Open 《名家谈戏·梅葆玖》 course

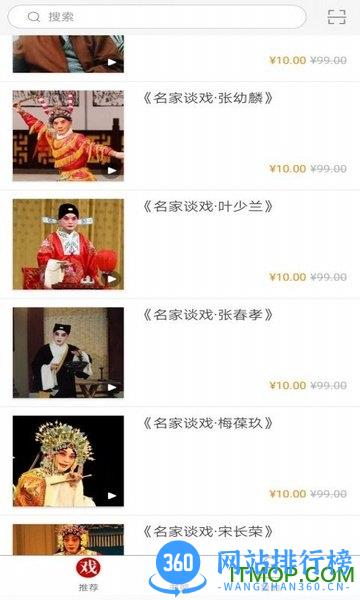(x=180, y=461)
